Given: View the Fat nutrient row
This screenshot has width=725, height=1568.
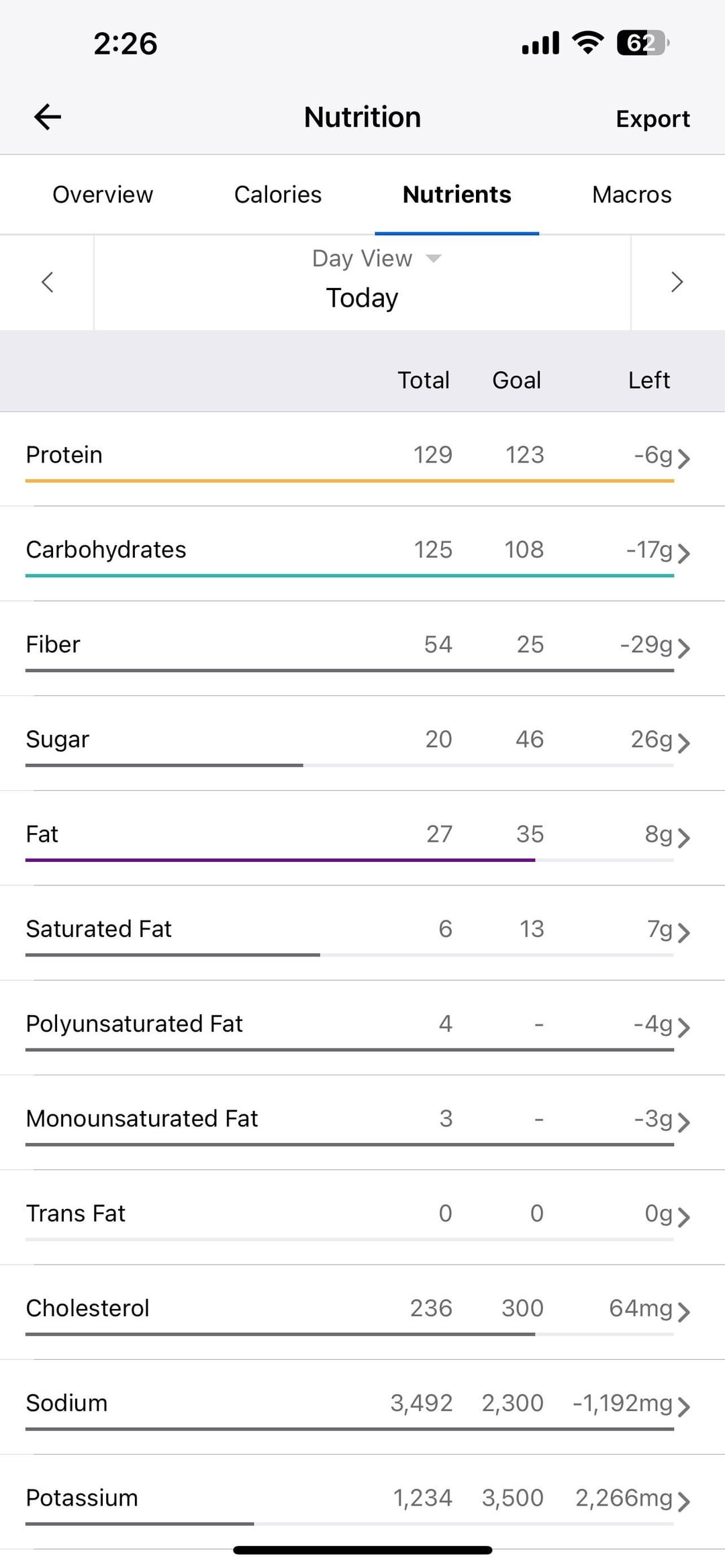Looking at the screenshot, I should (x=362, y=838).
